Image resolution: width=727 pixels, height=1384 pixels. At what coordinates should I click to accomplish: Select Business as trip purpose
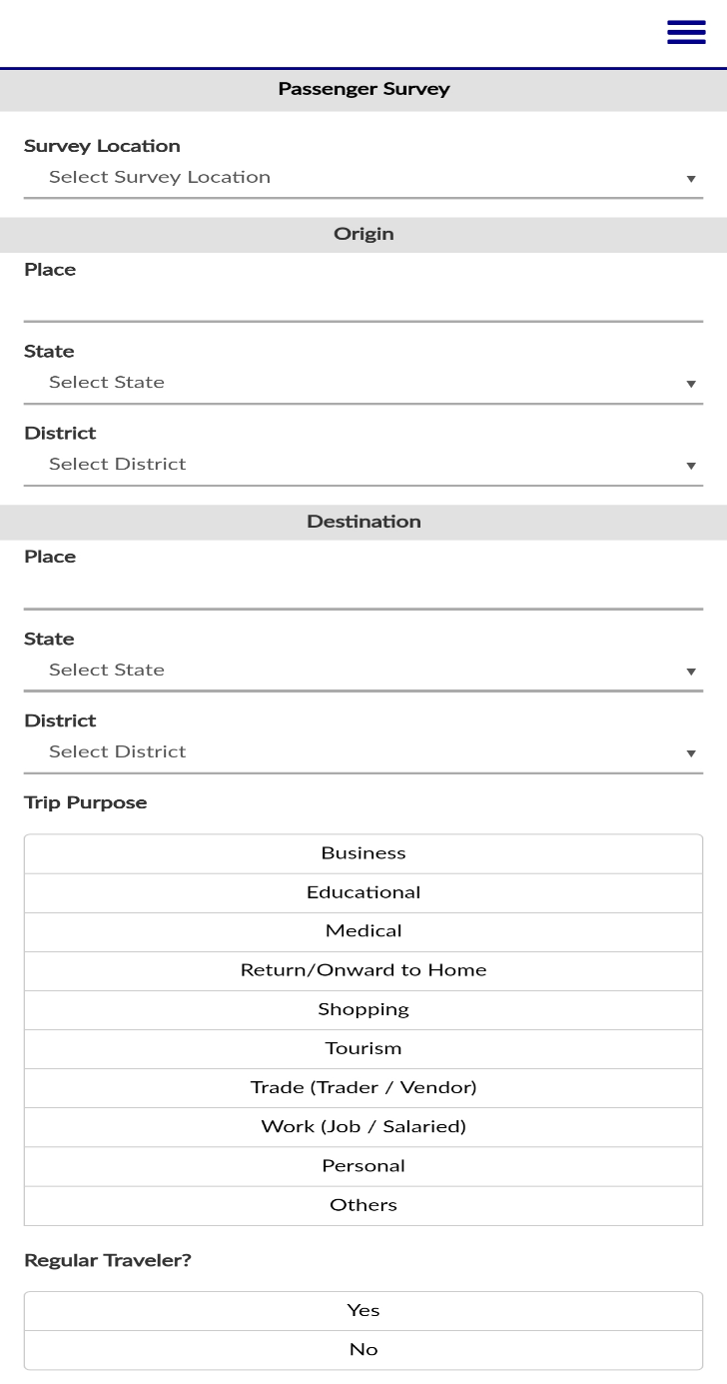coord(363,854)
